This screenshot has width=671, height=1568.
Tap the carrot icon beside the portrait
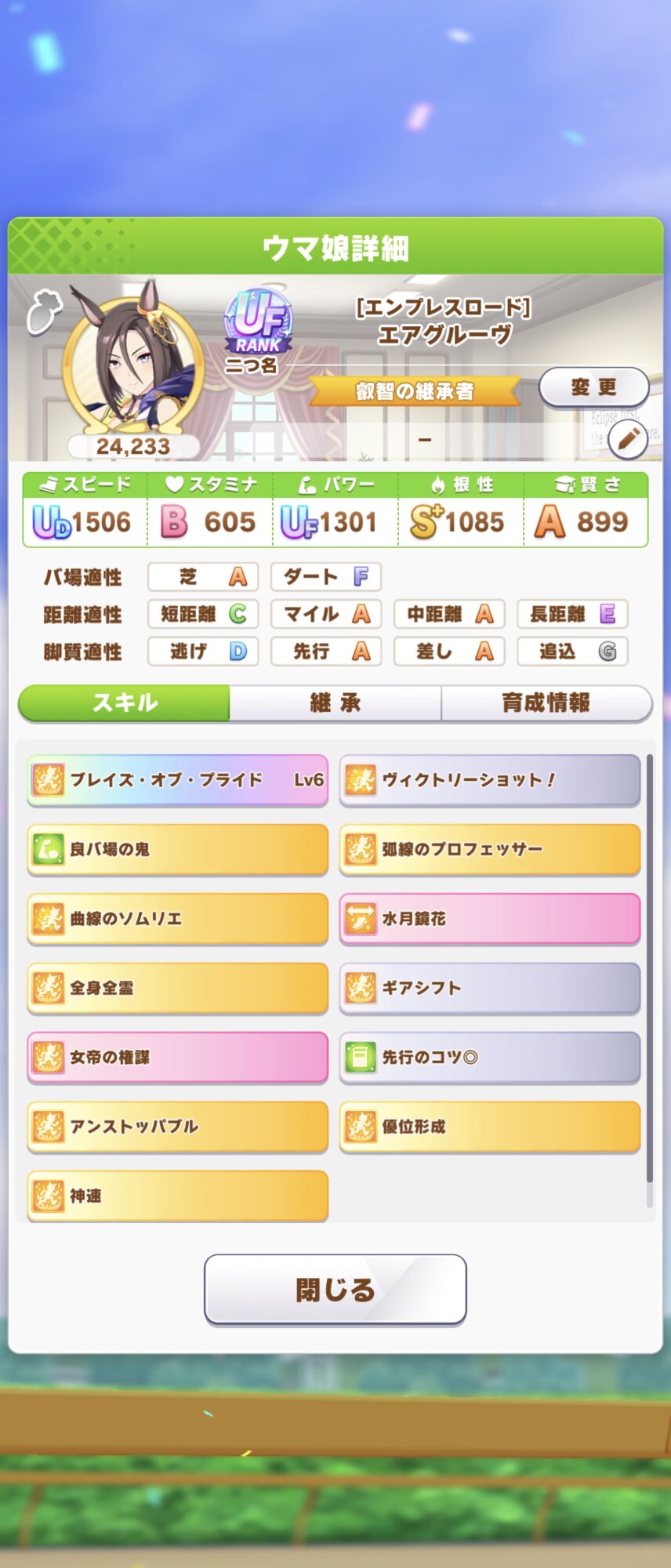click(43, 311)
